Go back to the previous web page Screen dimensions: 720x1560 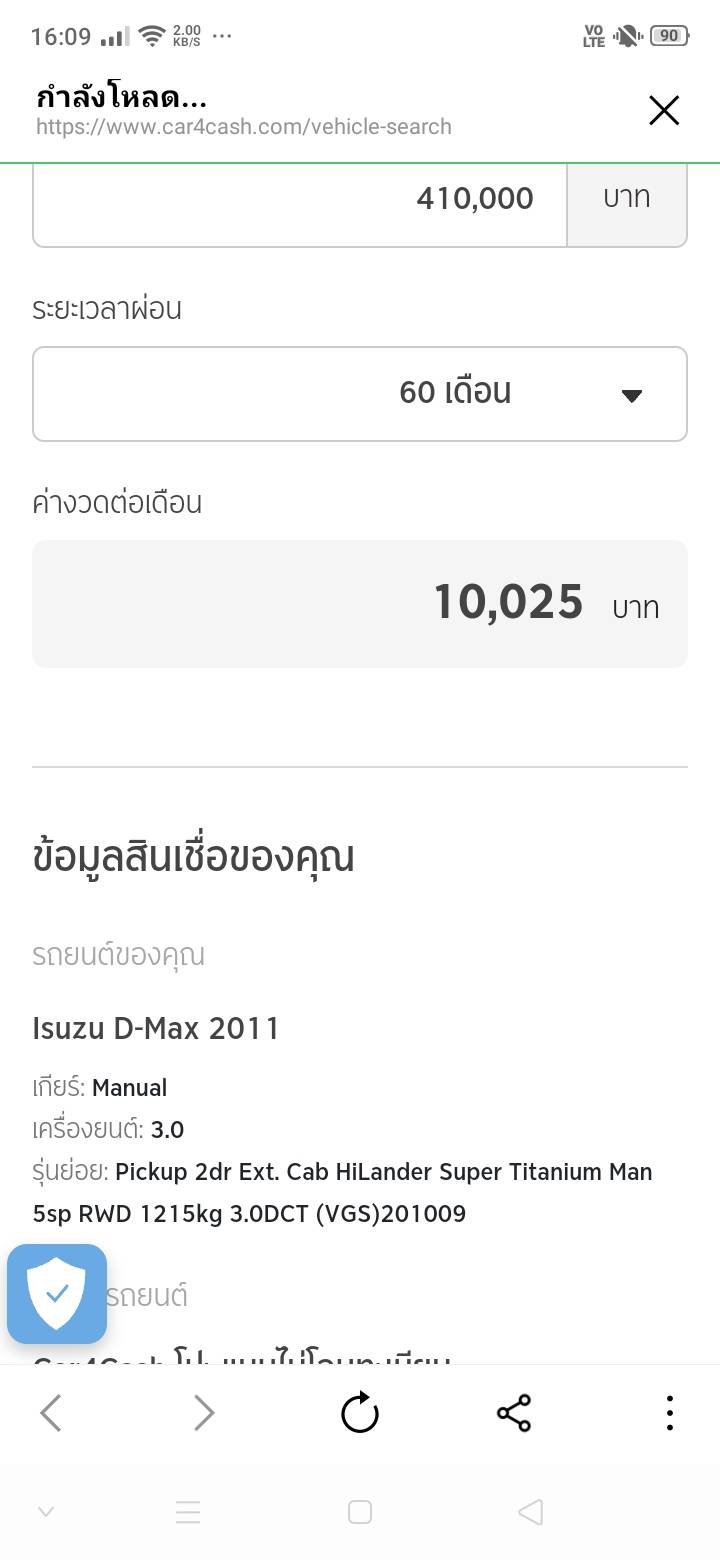point(51,1413)
